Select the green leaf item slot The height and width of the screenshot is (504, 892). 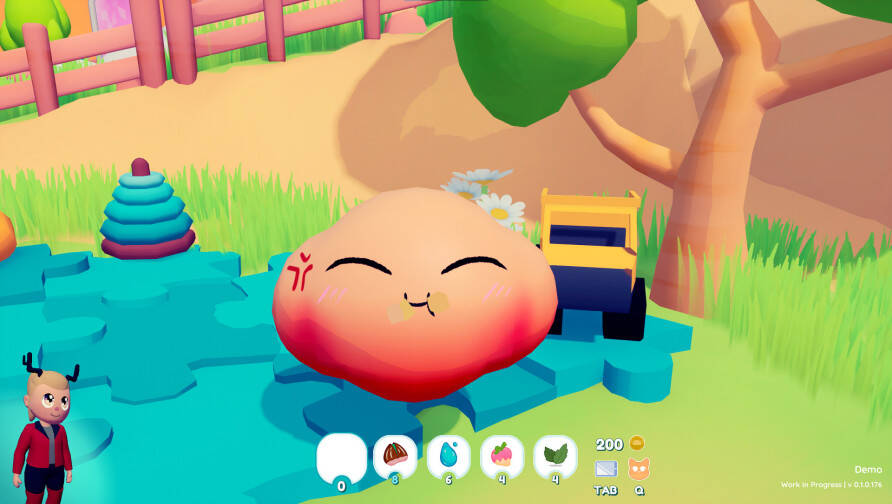click(x=555, y=456)
